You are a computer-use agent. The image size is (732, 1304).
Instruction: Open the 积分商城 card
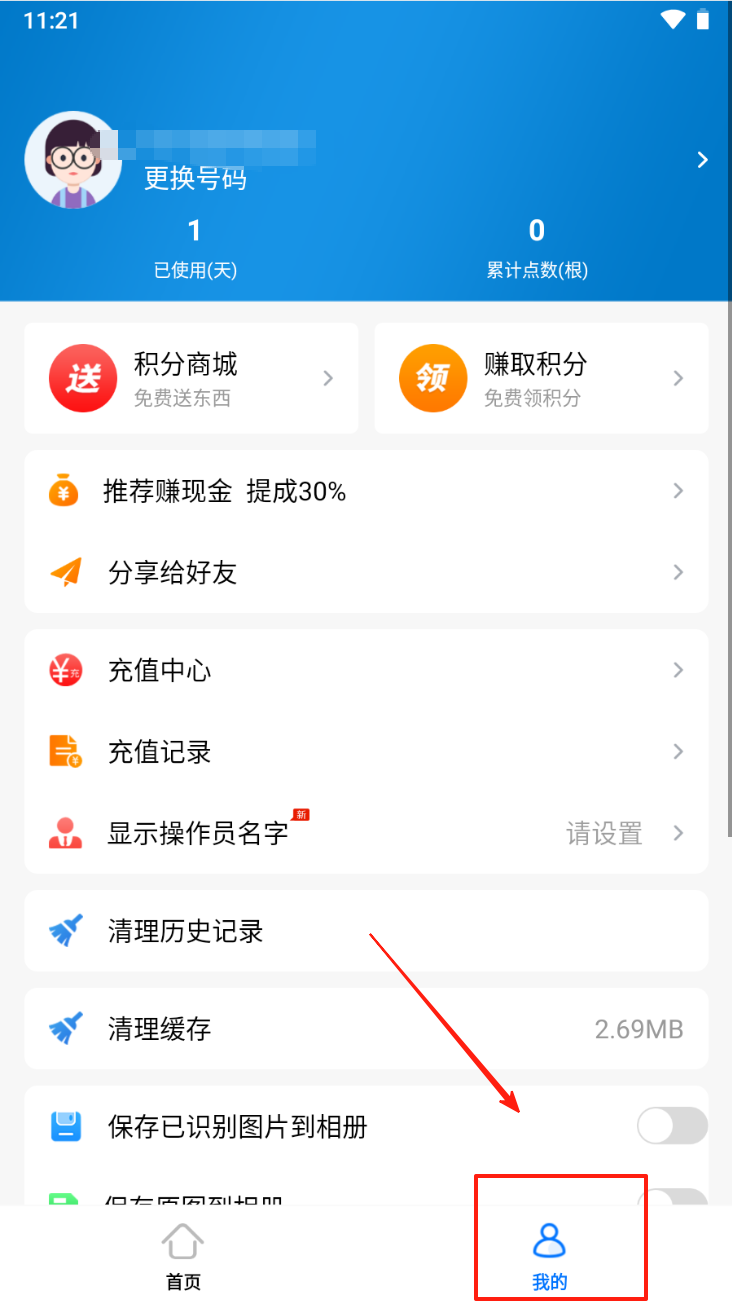pos(191,378)
